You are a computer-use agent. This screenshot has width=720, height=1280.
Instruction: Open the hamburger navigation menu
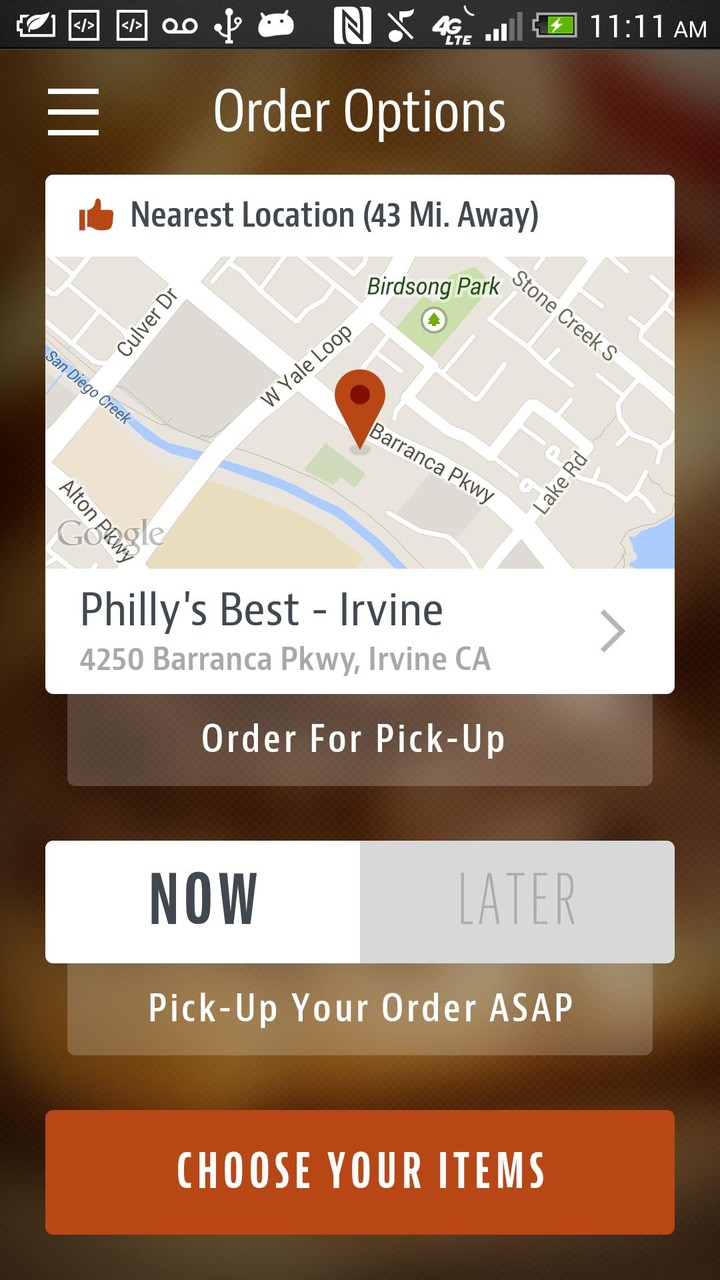tap(72, 113)
